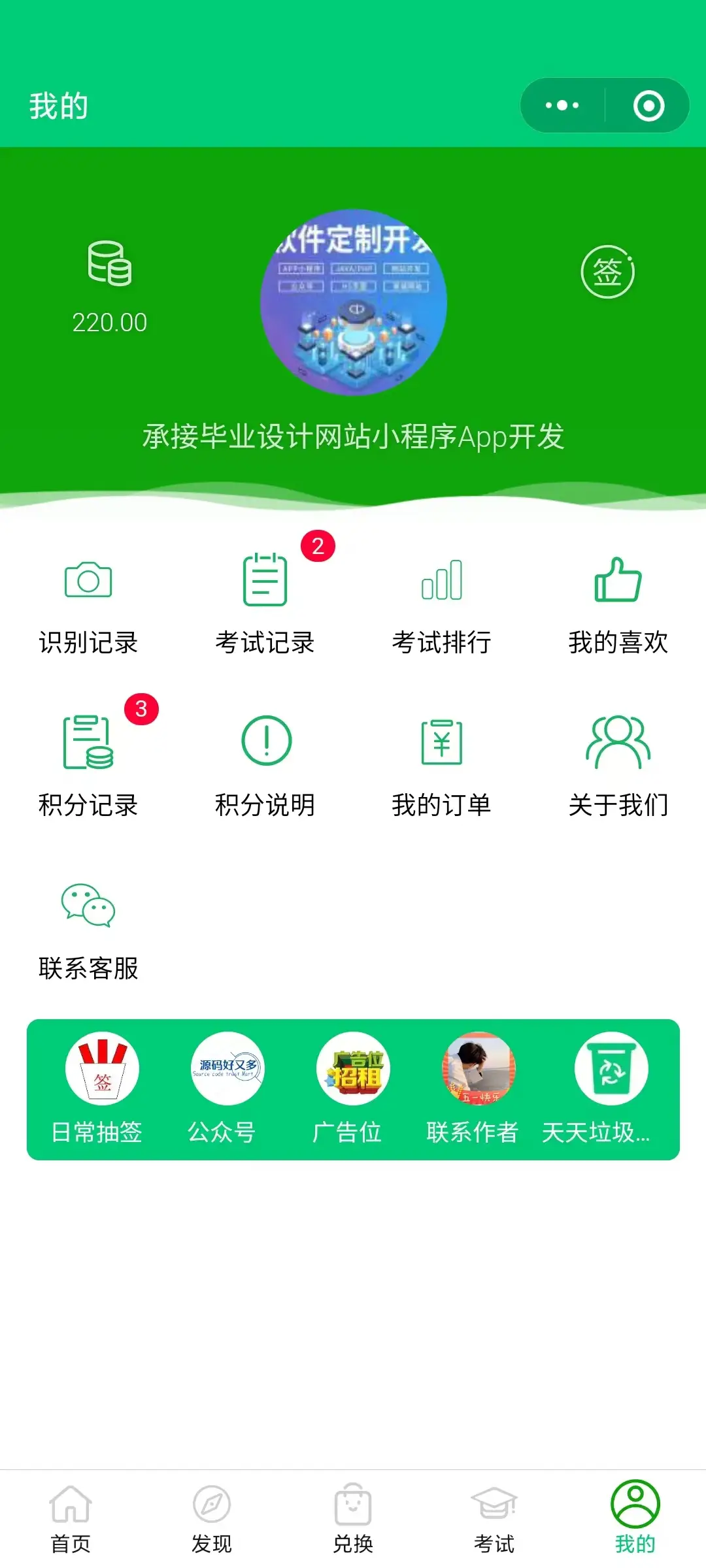Close the mini program via circle button
Screen dimensions: 706x1568
point(648,105)
